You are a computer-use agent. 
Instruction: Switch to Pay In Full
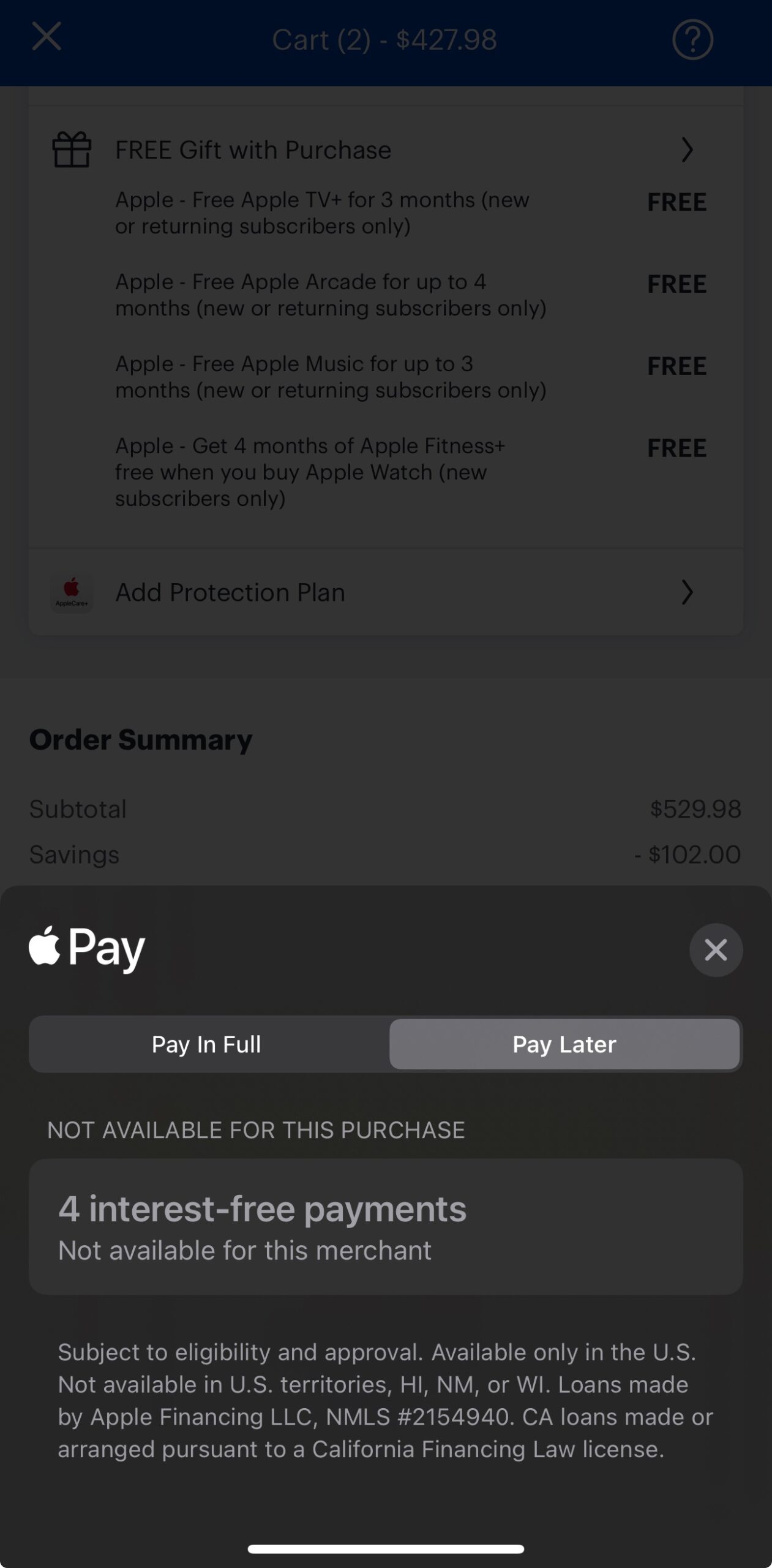point(207,1044)
